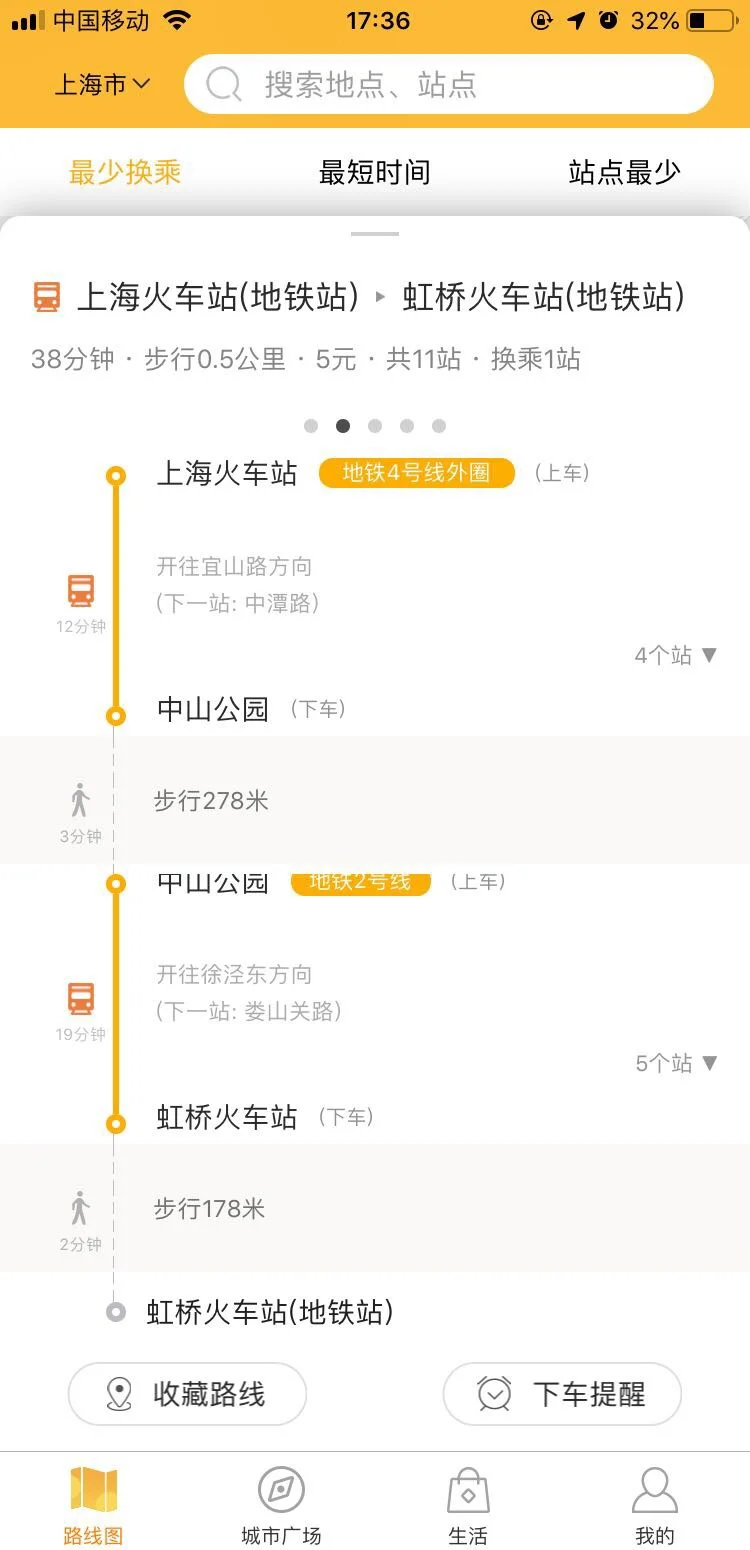
Task: Tap the 下车提醒 reminder button
Action: coord(562,1392)
